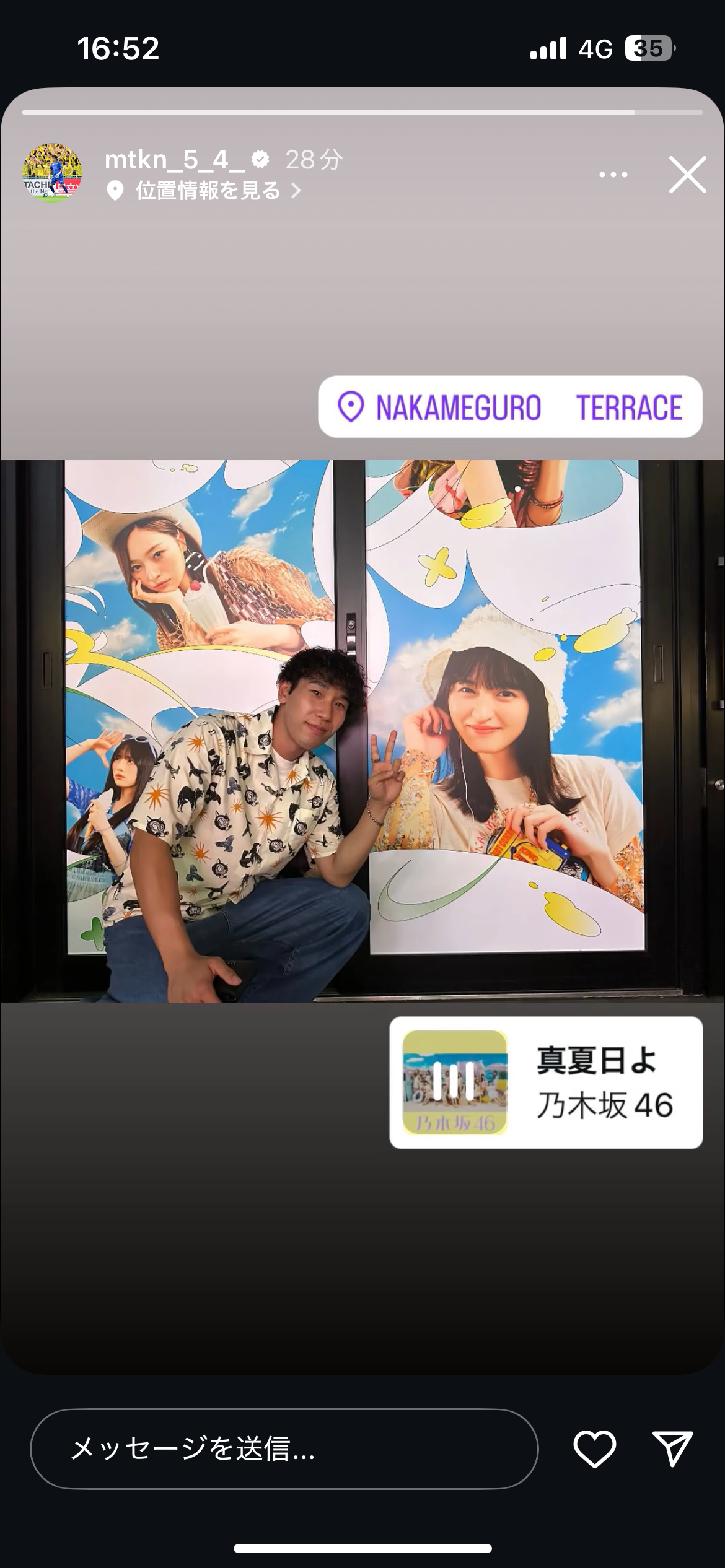Tap the mtkn_5_4_ username

[175, 160]
